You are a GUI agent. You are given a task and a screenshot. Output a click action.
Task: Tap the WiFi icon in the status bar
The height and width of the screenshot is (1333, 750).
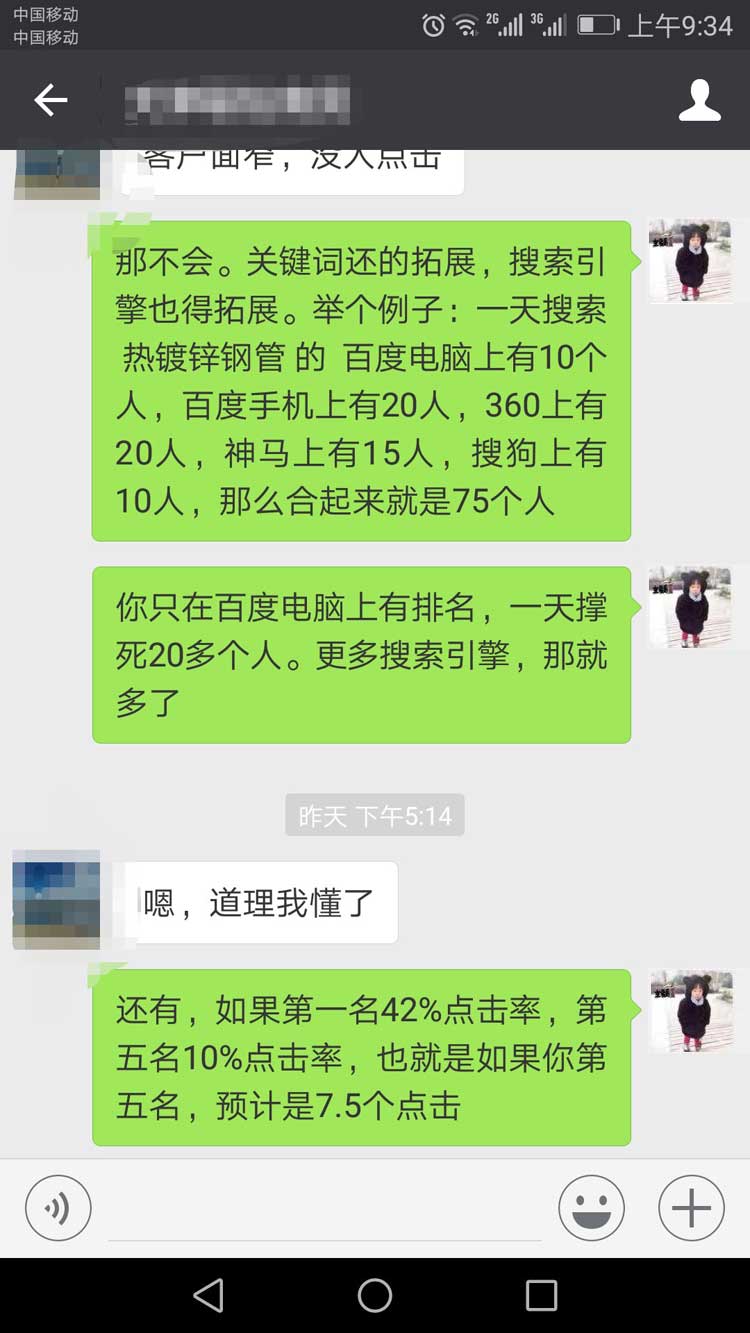pos(466,25)
